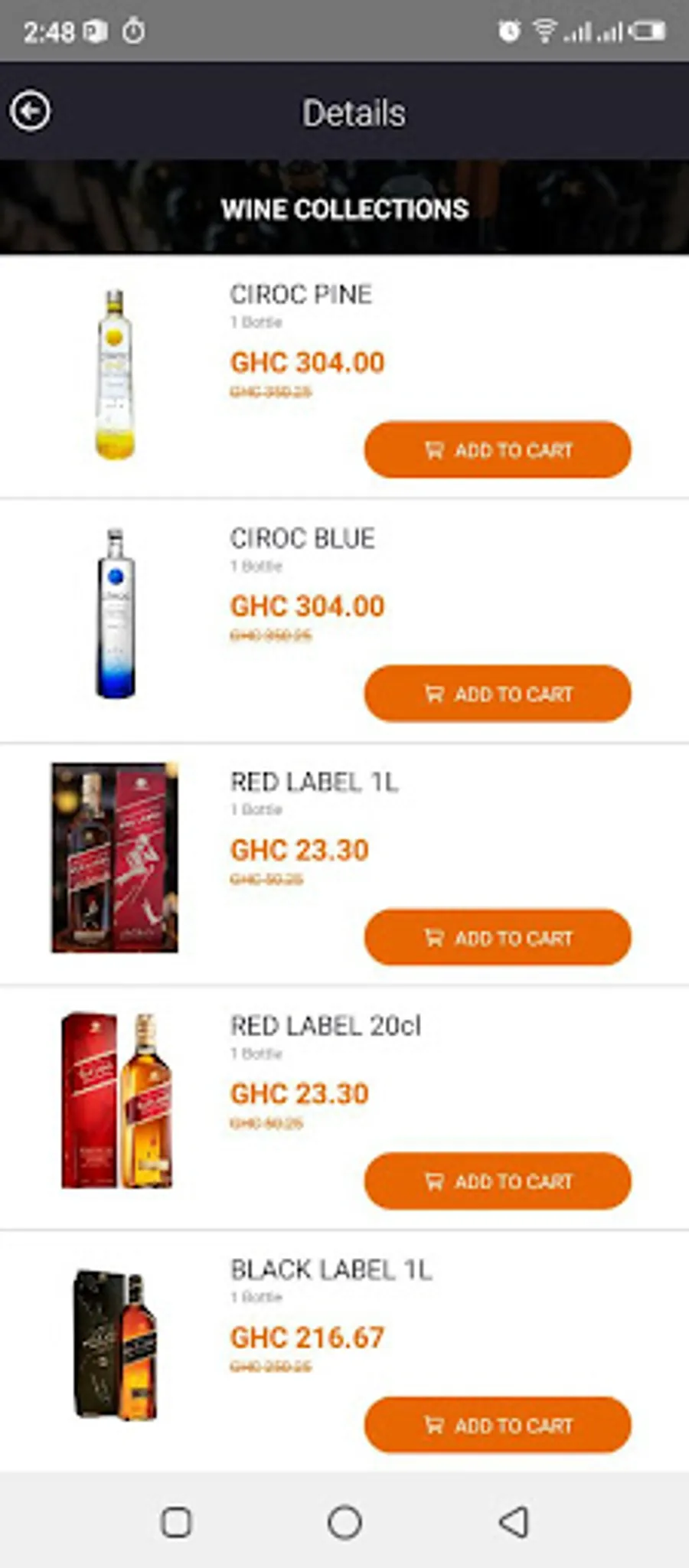Tap the system home button
Viewport: 689px width, 1568px height.
point(344,1522)
